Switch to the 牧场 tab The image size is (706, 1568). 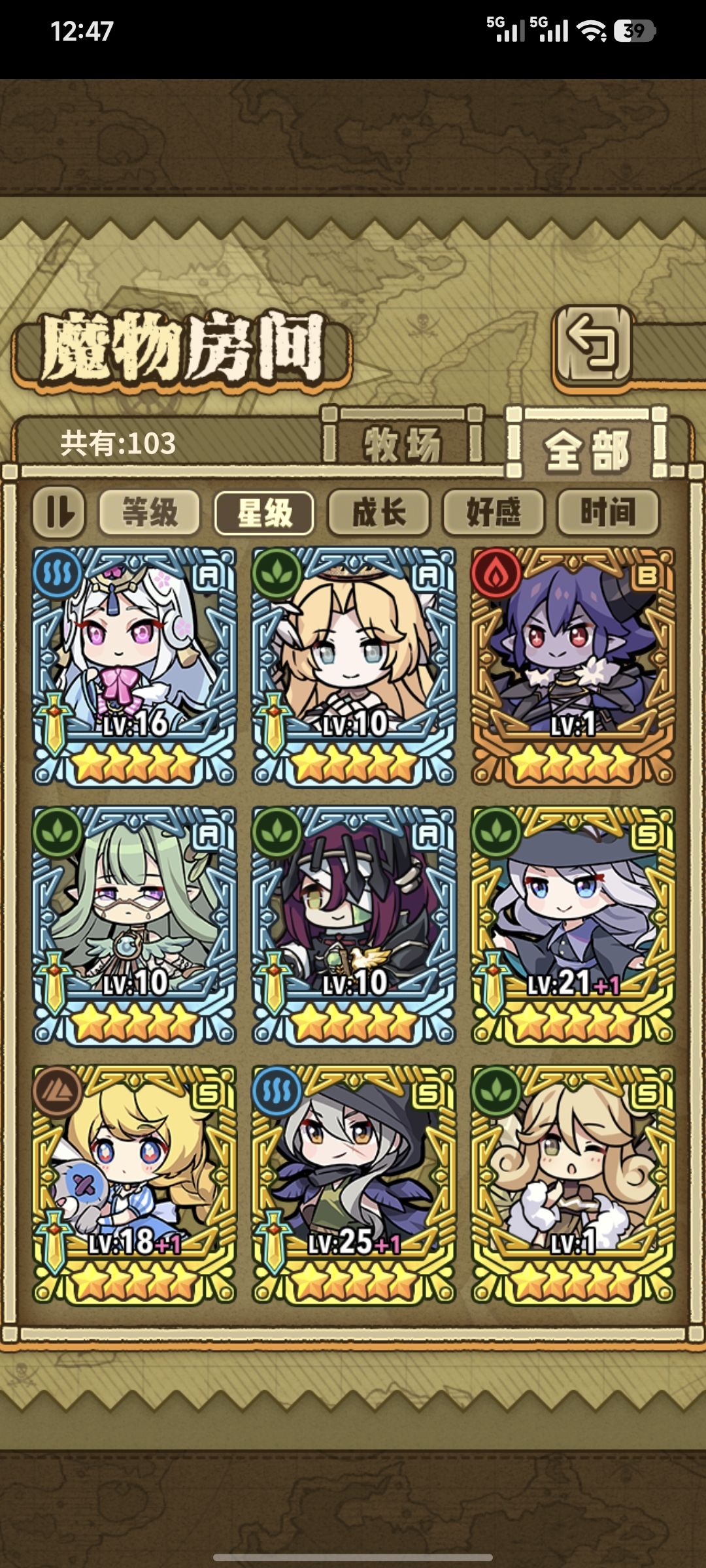coord(403,443)
